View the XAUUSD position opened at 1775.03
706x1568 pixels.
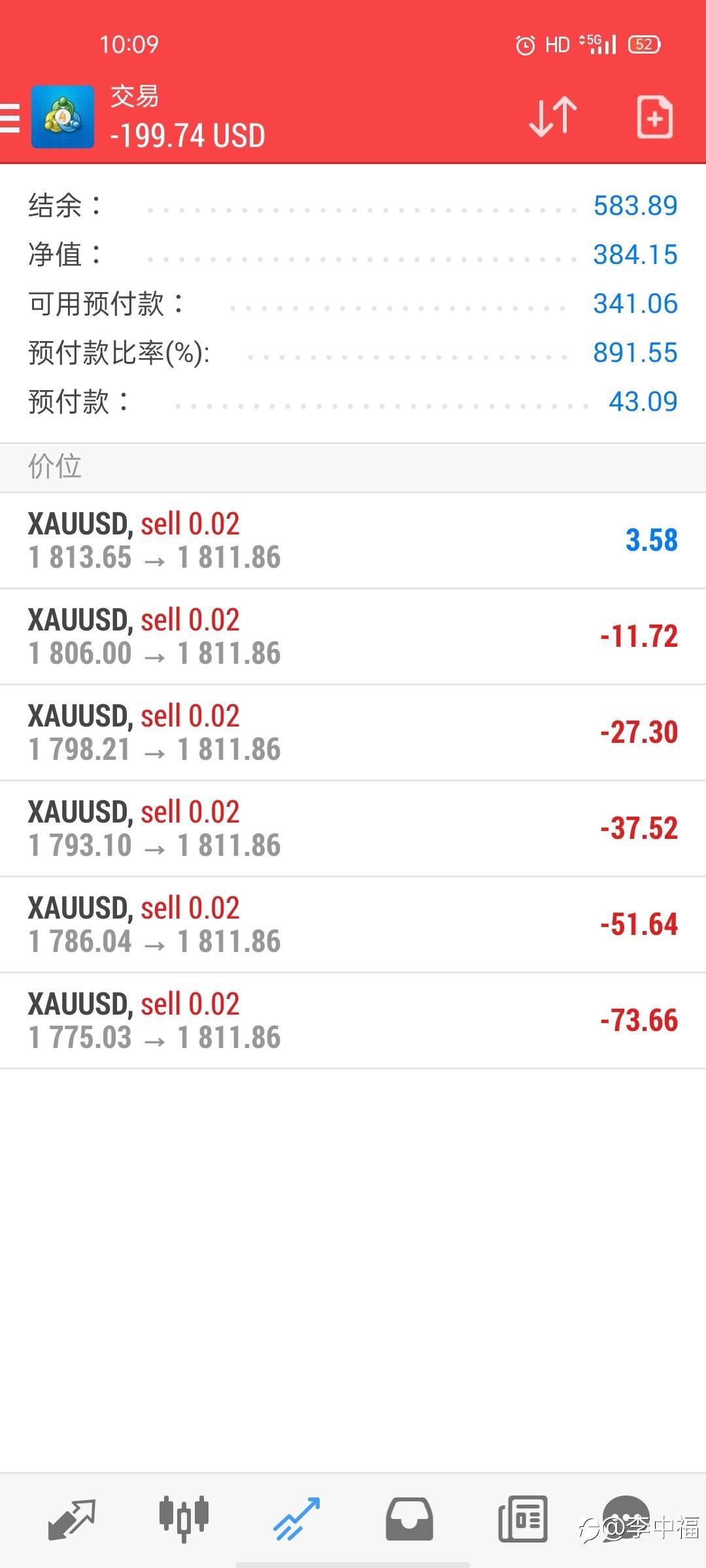click(353, 1021)
